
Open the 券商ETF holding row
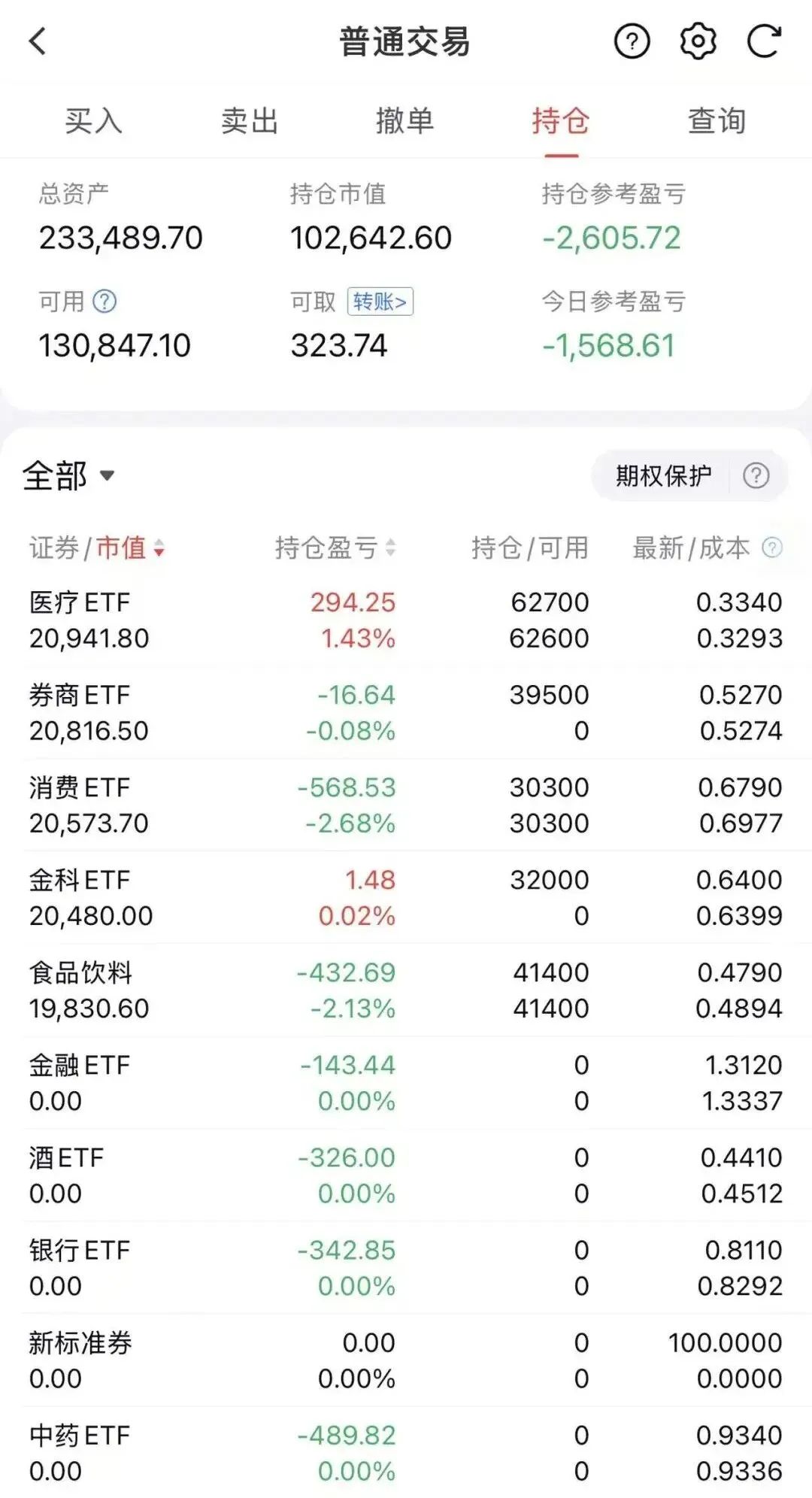click(x=406, y=713)
